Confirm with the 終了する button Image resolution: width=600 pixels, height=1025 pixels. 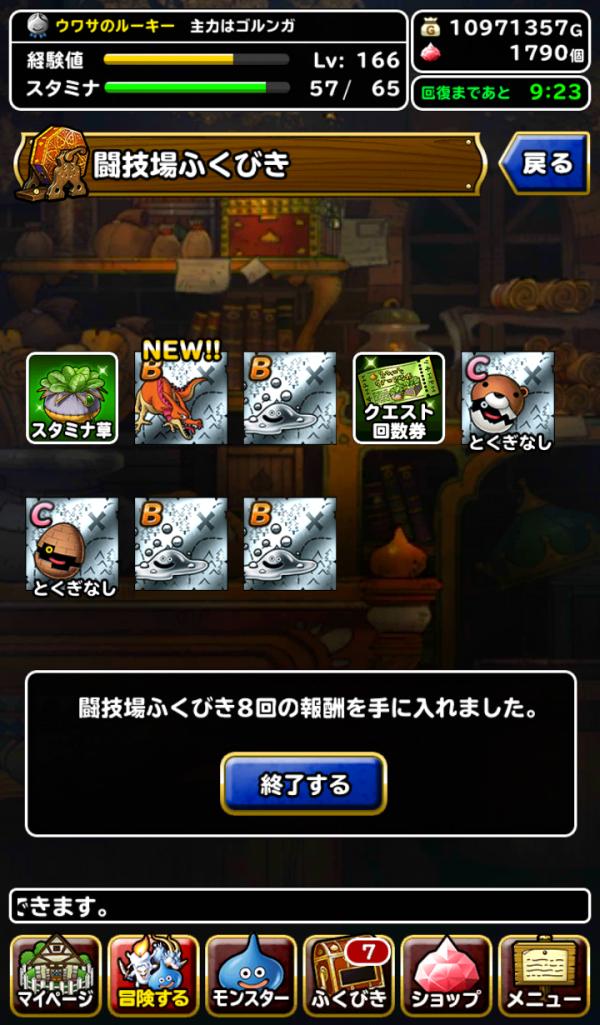[x=304, y=784]
